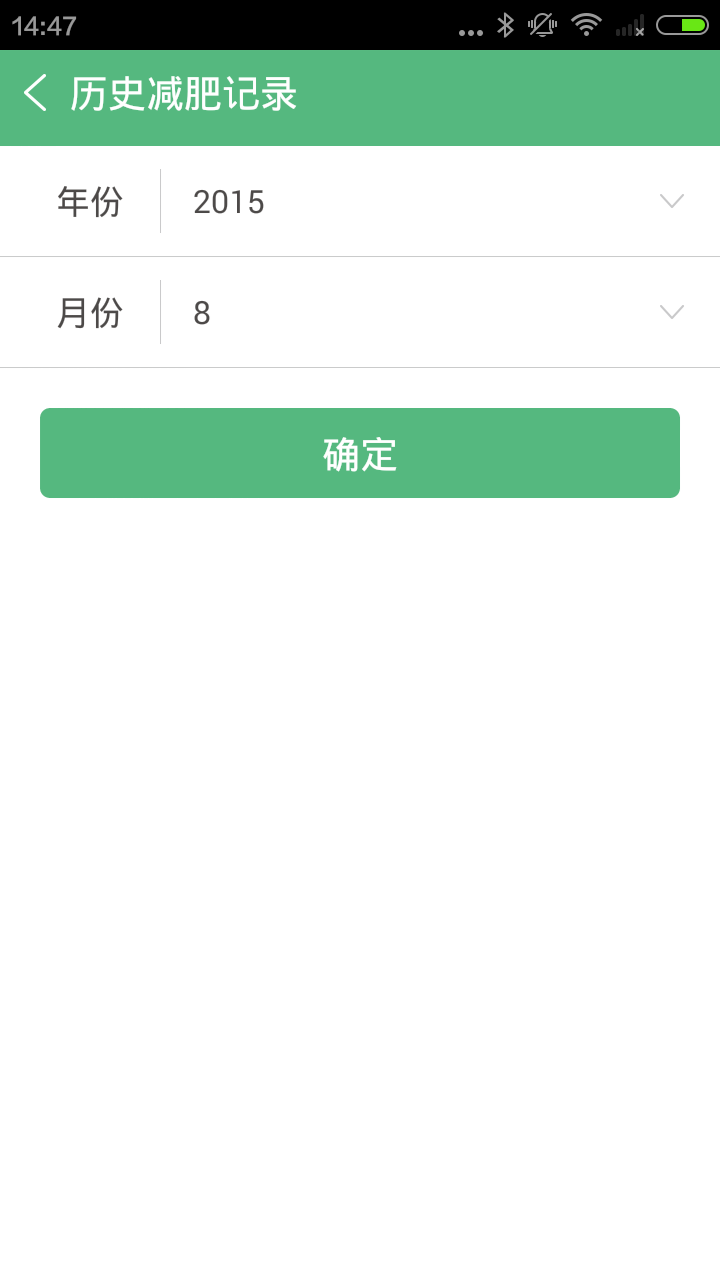720x1280 pixels.
Task: Go back from 历史减肥记录 page
Action: pyautogui.click(x=36, y=94)
